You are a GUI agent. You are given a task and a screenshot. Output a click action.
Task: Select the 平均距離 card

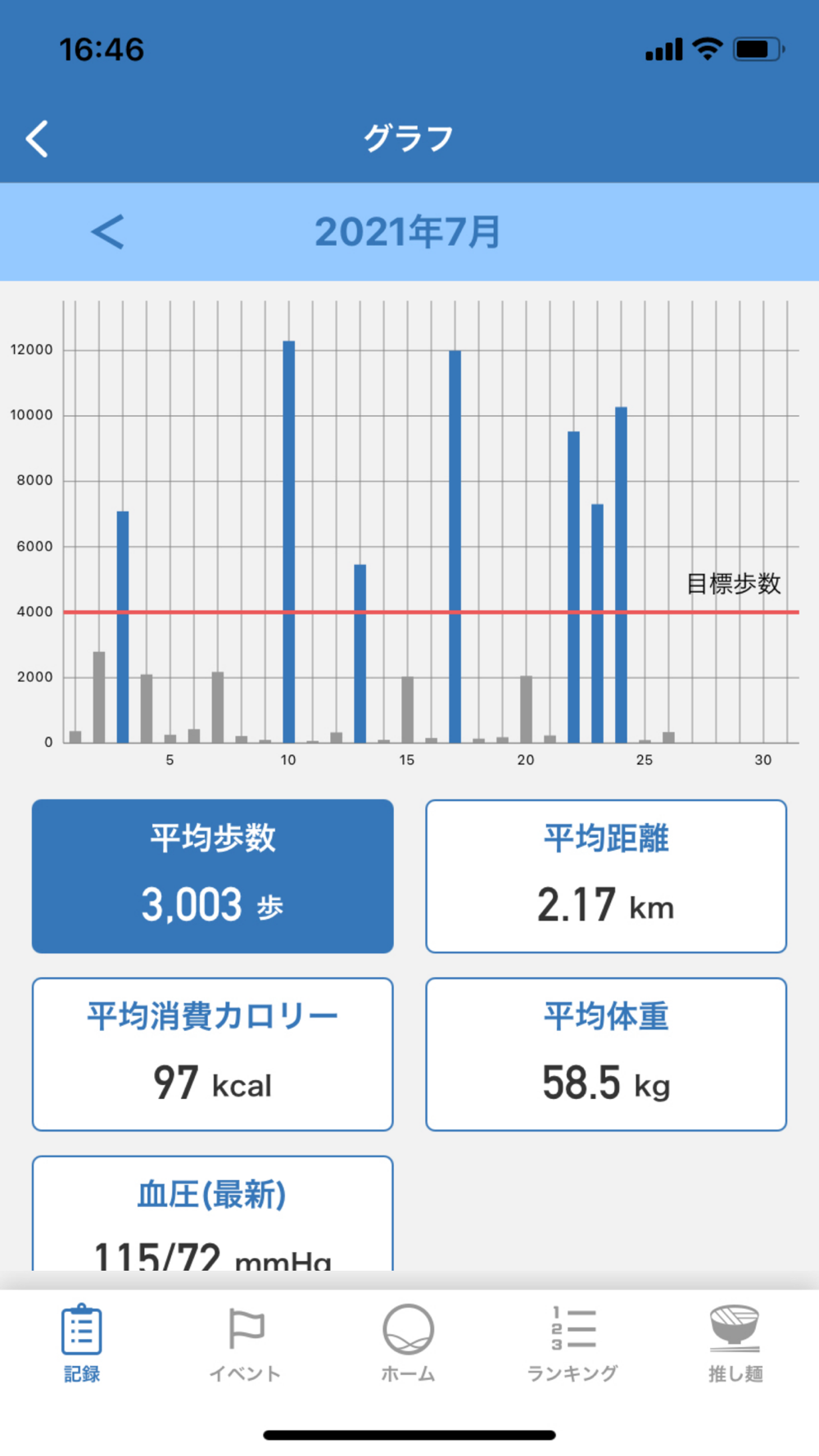tap(606, 876)
